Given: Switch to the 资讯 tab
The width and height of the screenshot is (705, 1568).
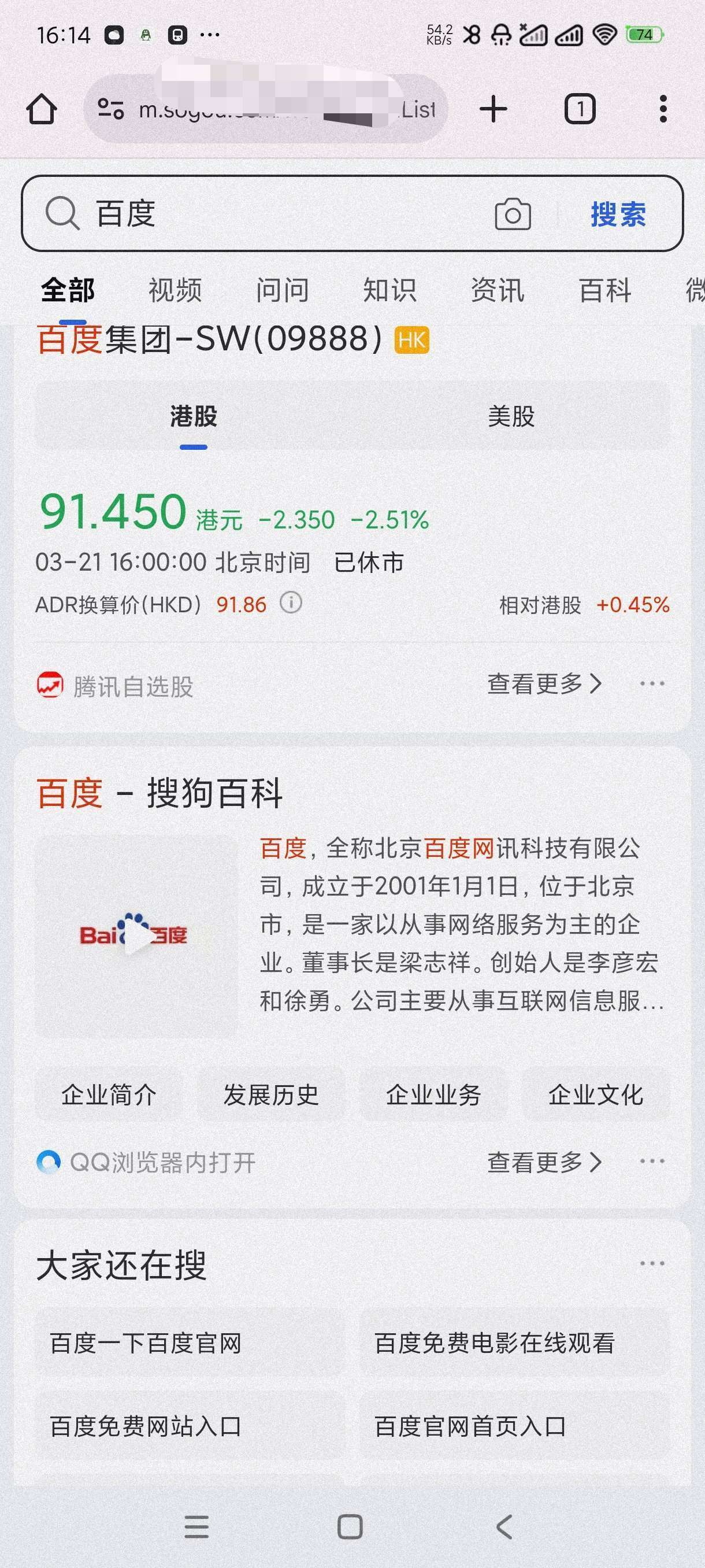Looking at the screenshot, I should tap(497, 290).
